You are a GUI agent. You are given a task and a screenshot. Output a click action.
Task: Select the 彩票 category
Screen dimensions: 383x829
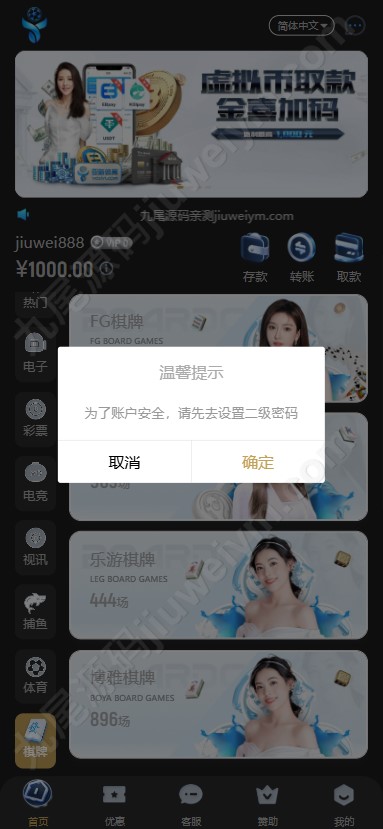point(35,418)
